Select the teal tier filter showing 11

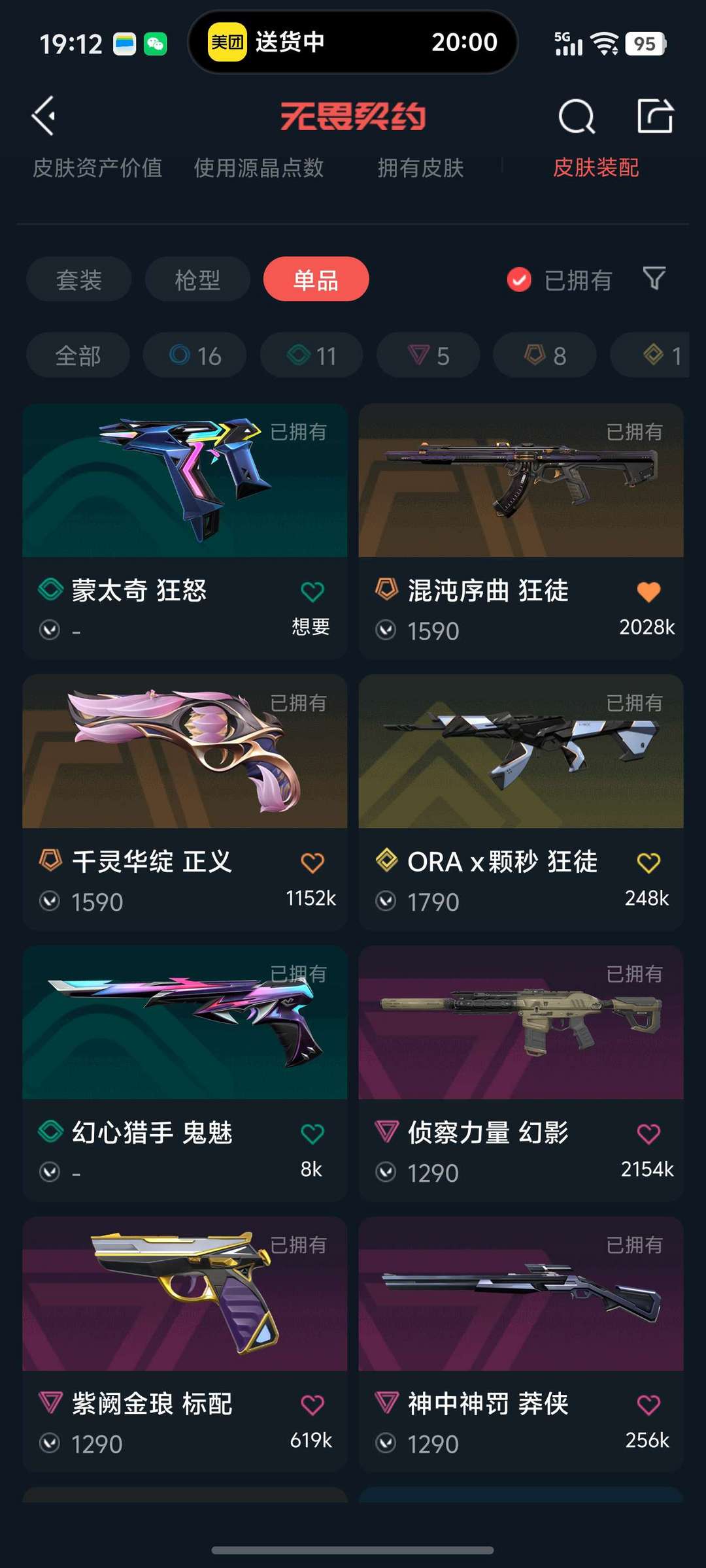(311, 355)
